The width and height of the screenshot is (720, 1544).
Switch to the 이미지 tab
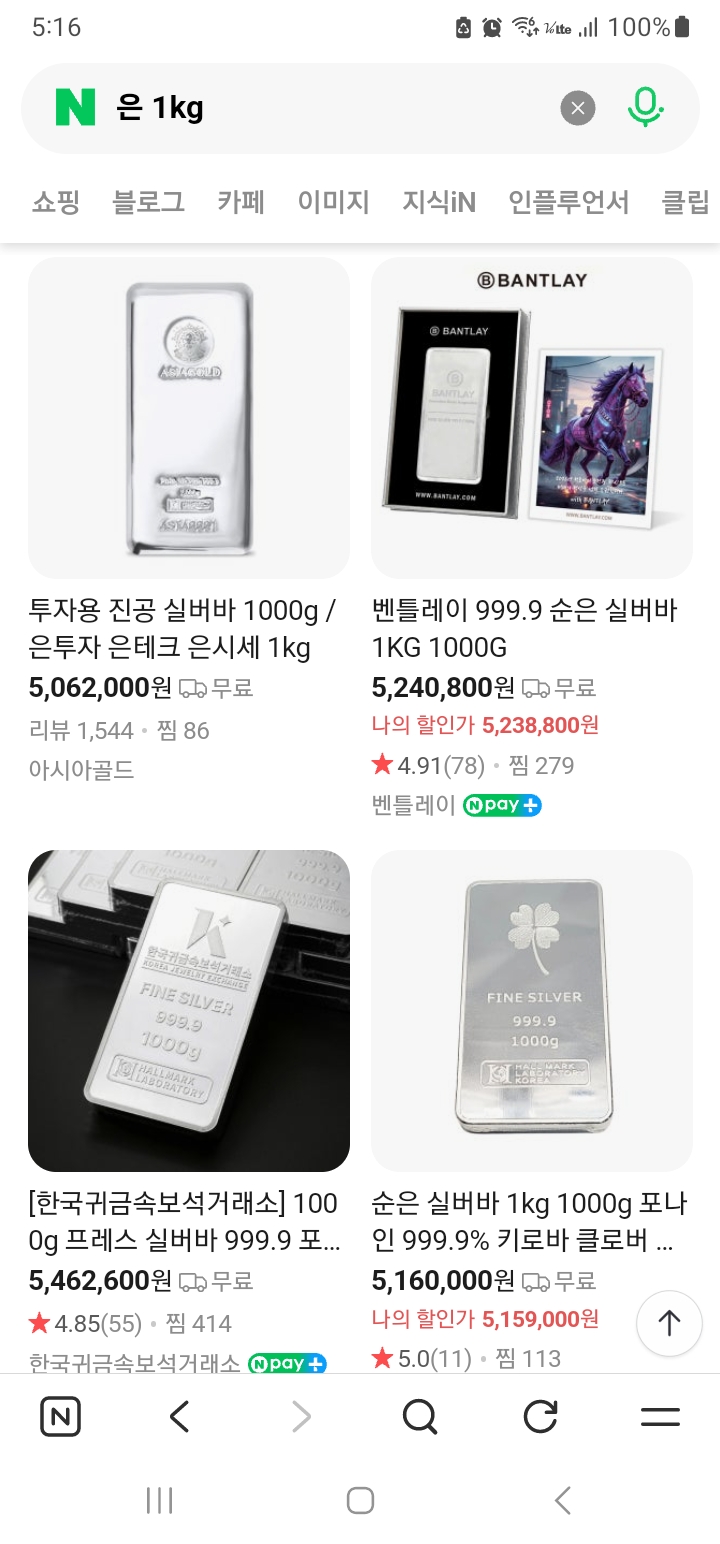(x=333, y=202)
